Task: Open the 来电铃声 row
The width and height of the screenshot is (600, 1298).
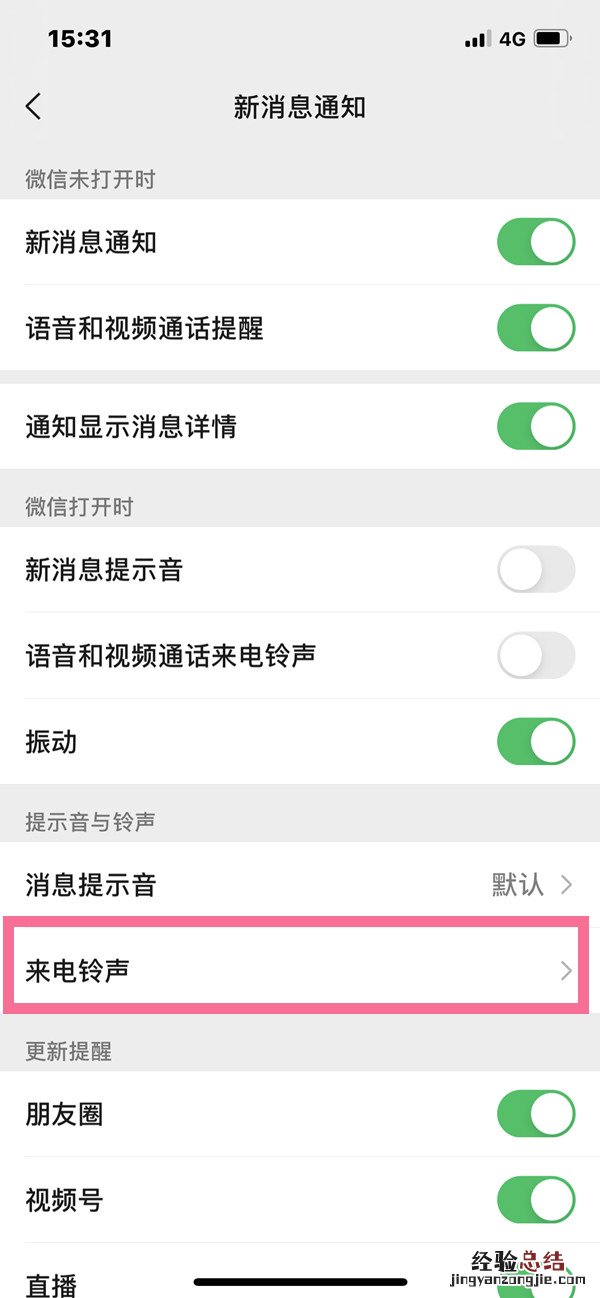Action: 300,970
